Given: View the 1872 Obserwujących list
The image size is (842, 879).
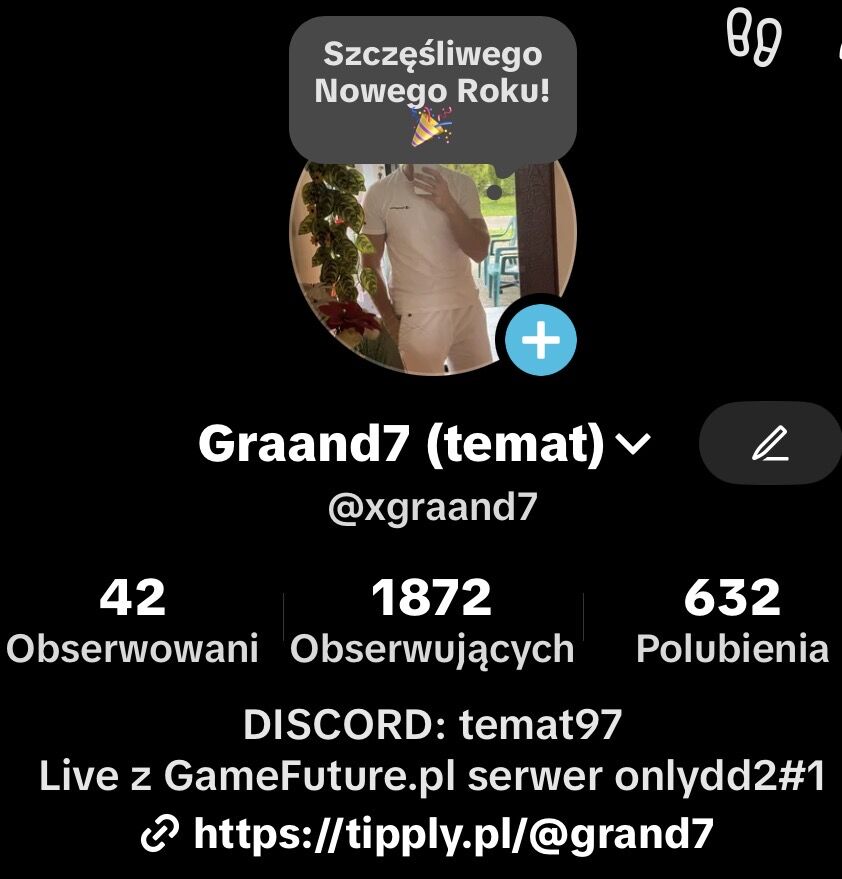Looking at the screenshot, I should pos(432,622).
